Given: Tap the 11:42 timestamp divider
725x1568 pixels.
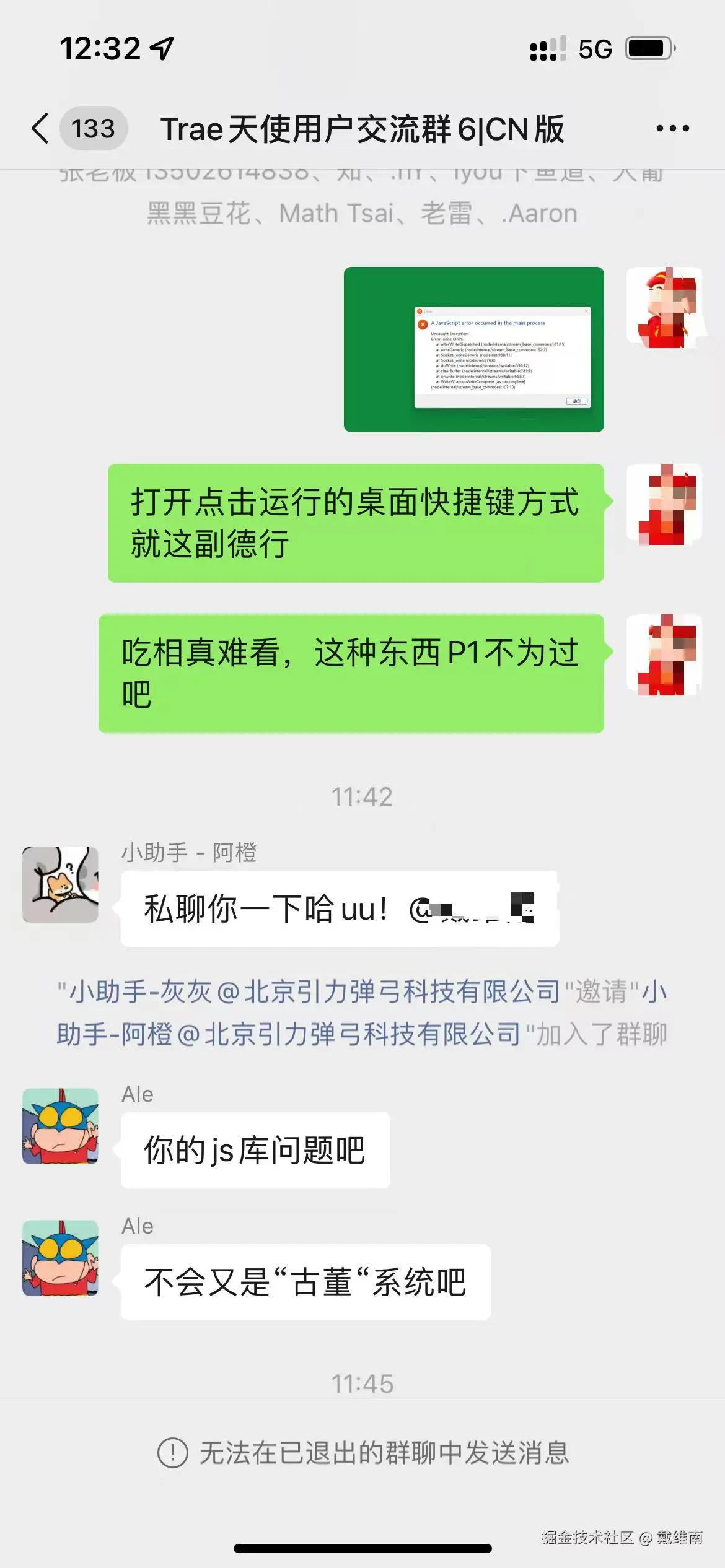Looking at the screenshot, I should 362,797.
